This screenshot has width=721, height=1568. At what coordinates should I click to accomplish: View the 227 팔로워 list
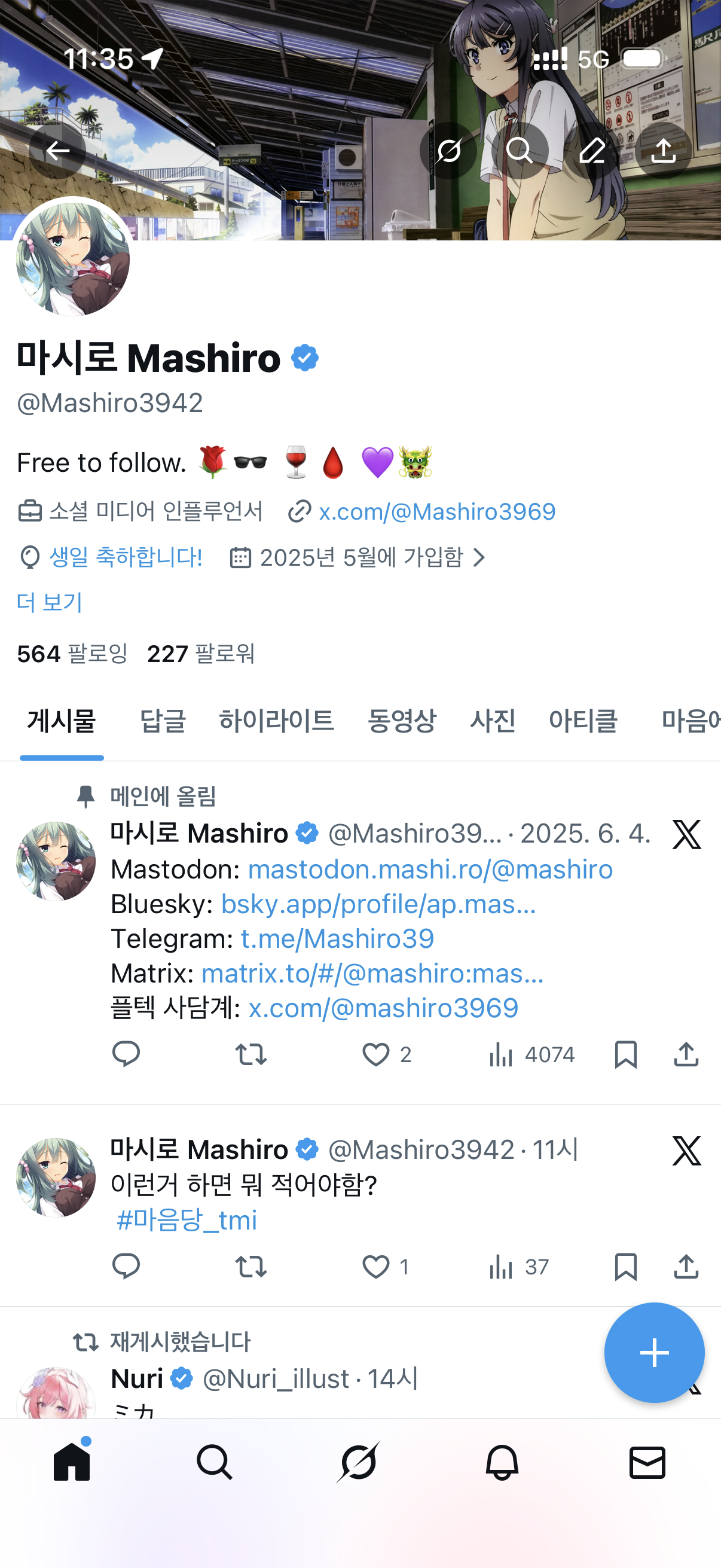201,654
